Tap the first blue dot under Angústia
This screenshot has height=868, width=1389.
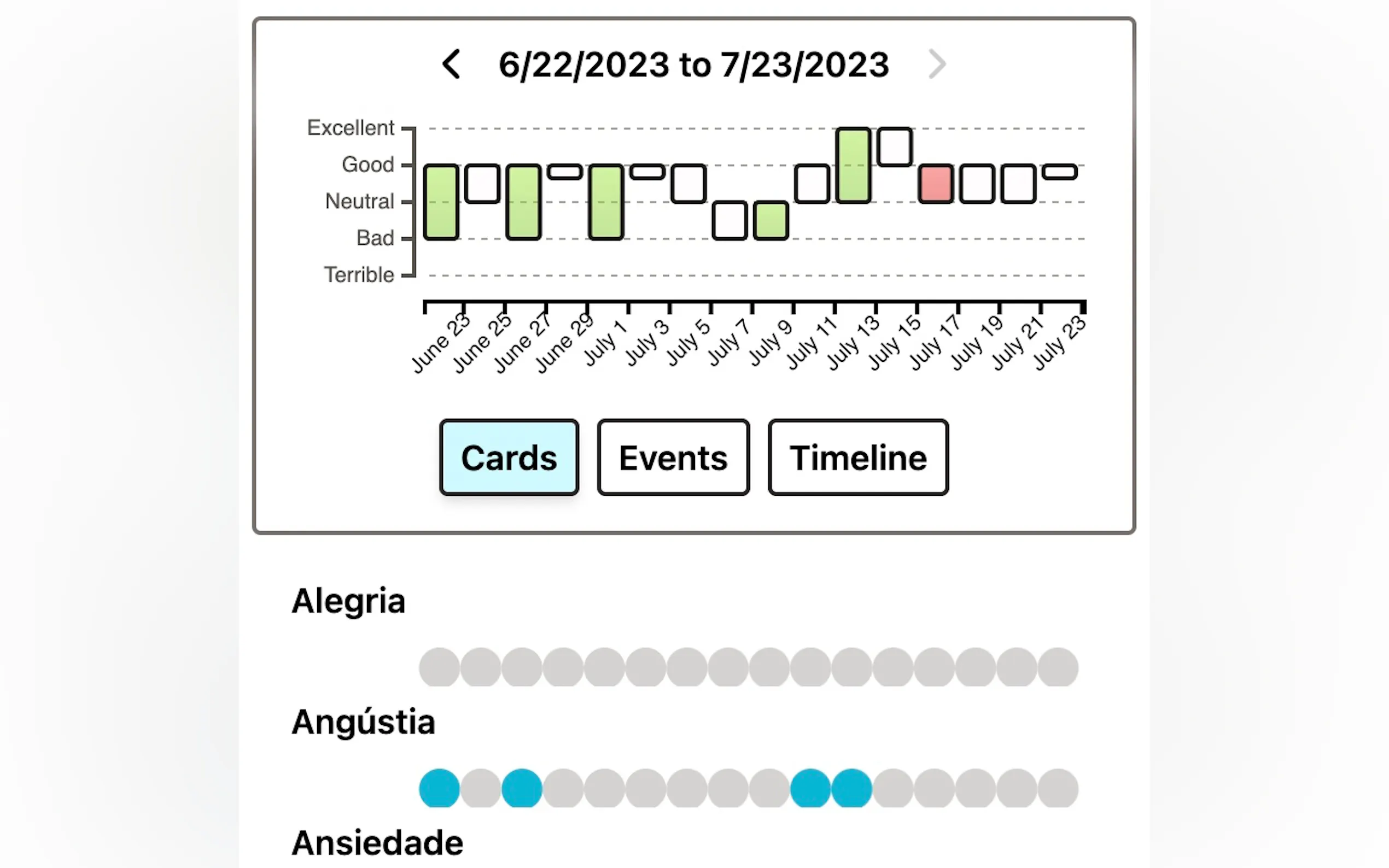[x=439, y=788]
